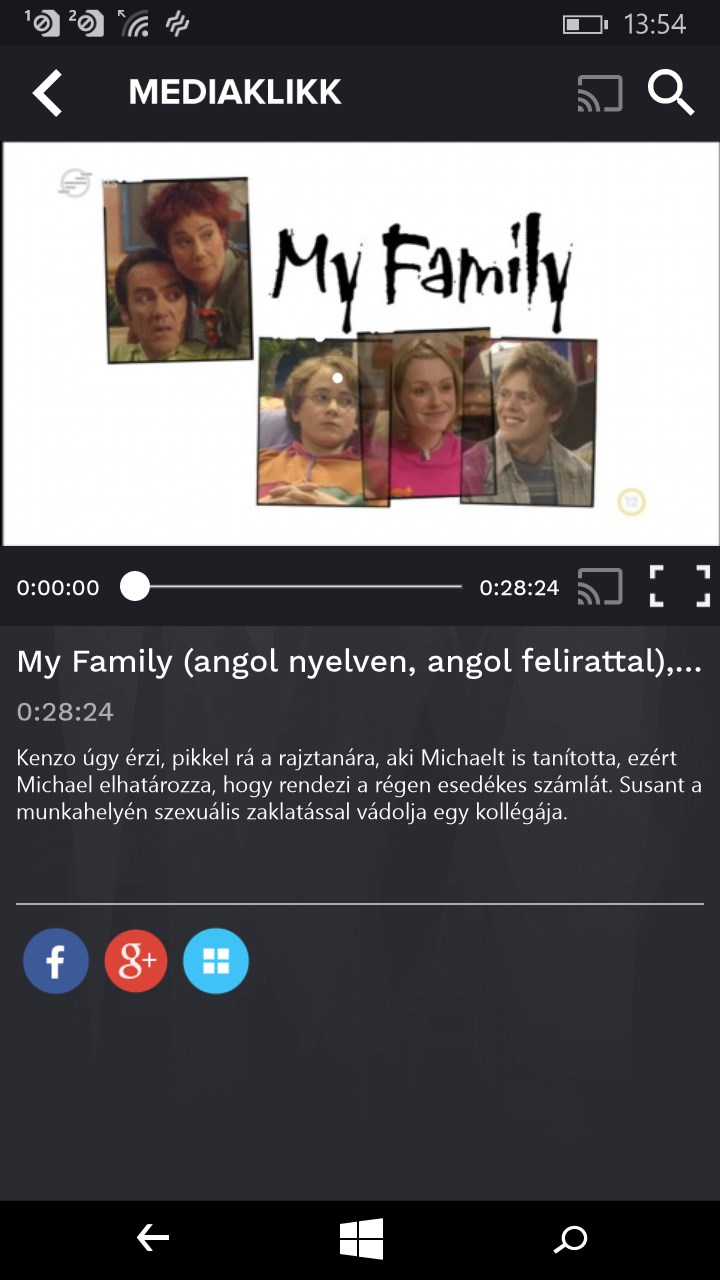Cast the video from the player controls

pyautogui.click(x=600, y=587)
